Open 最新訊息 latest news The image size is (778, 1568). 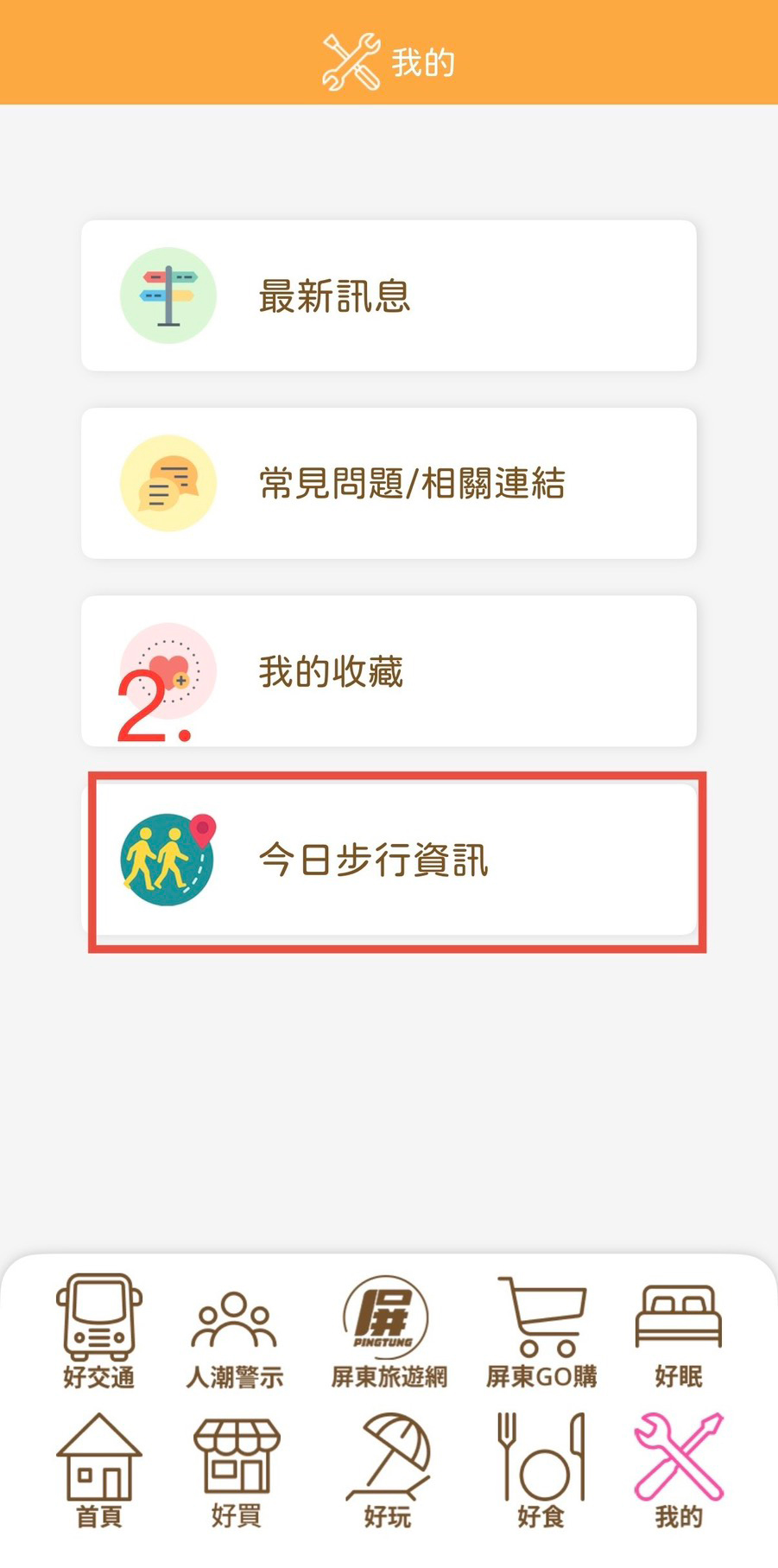[389, 295]
